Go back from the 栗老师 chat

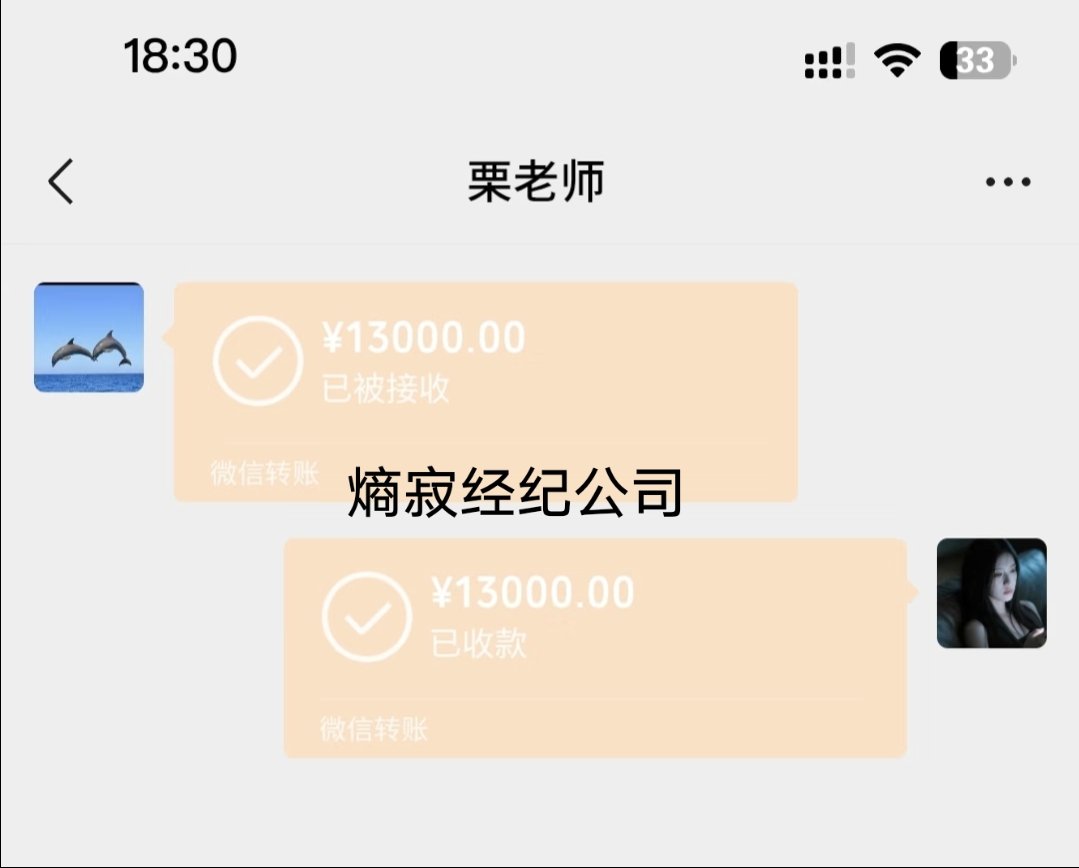[x=61, y=182]
